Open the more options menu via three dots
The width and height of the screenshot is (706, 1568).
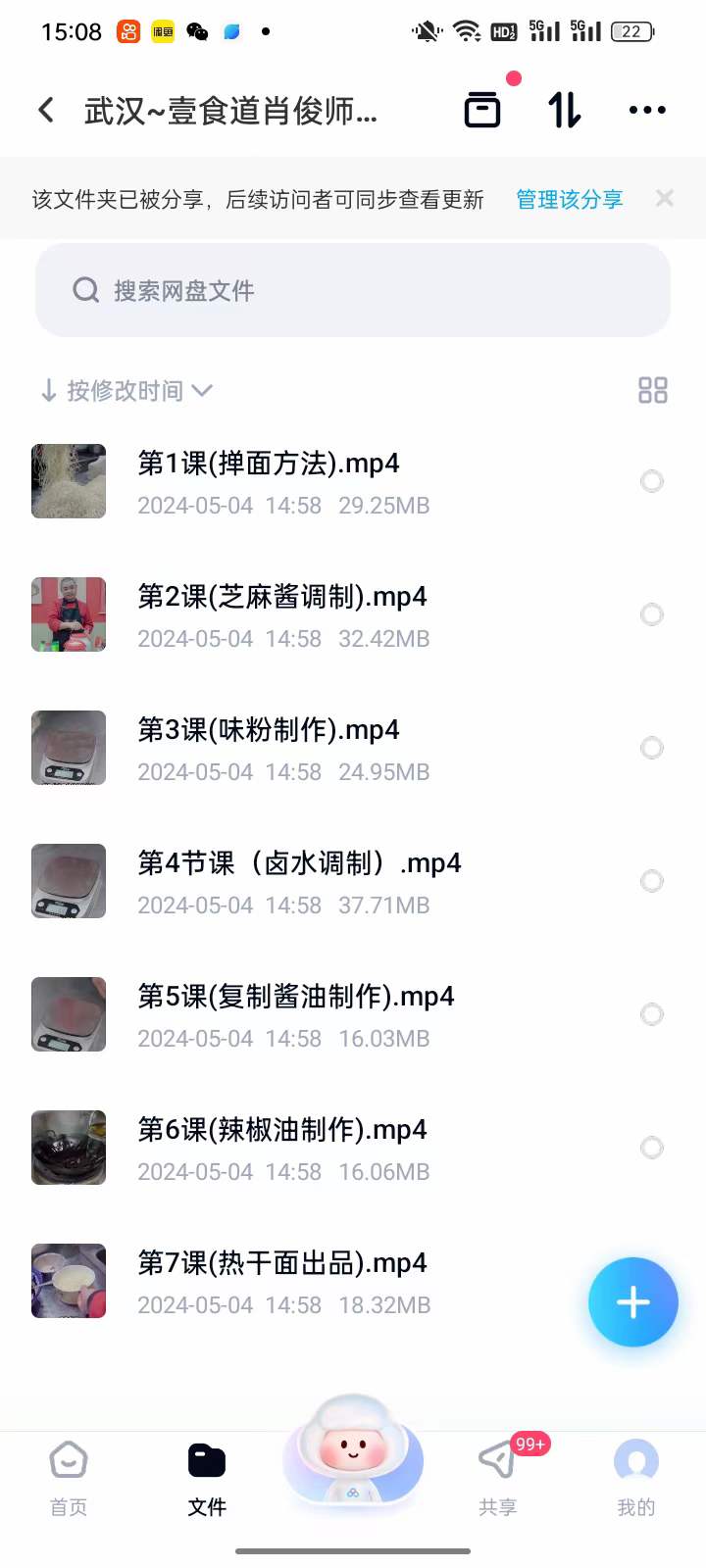(x=646, y=110)
